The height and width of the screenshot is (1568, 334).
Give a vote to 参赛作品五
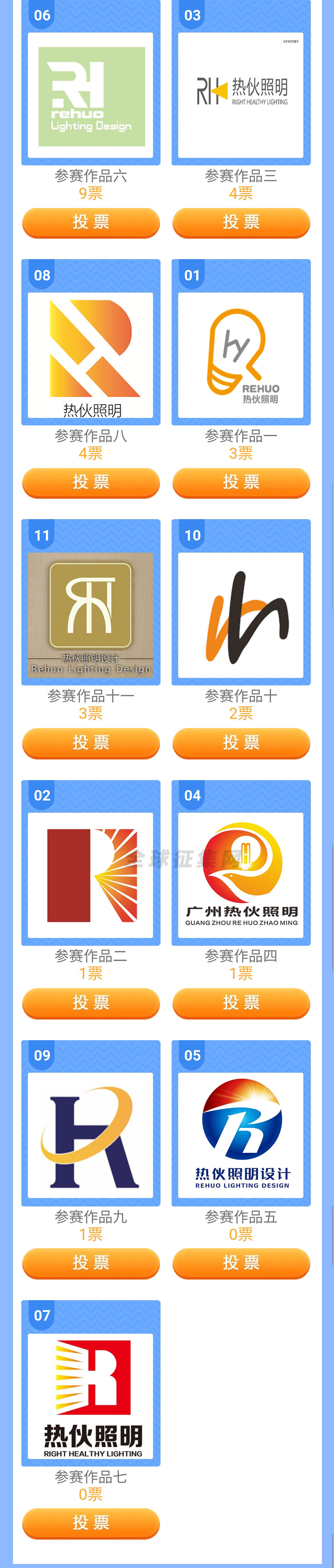click(241, 1263)
